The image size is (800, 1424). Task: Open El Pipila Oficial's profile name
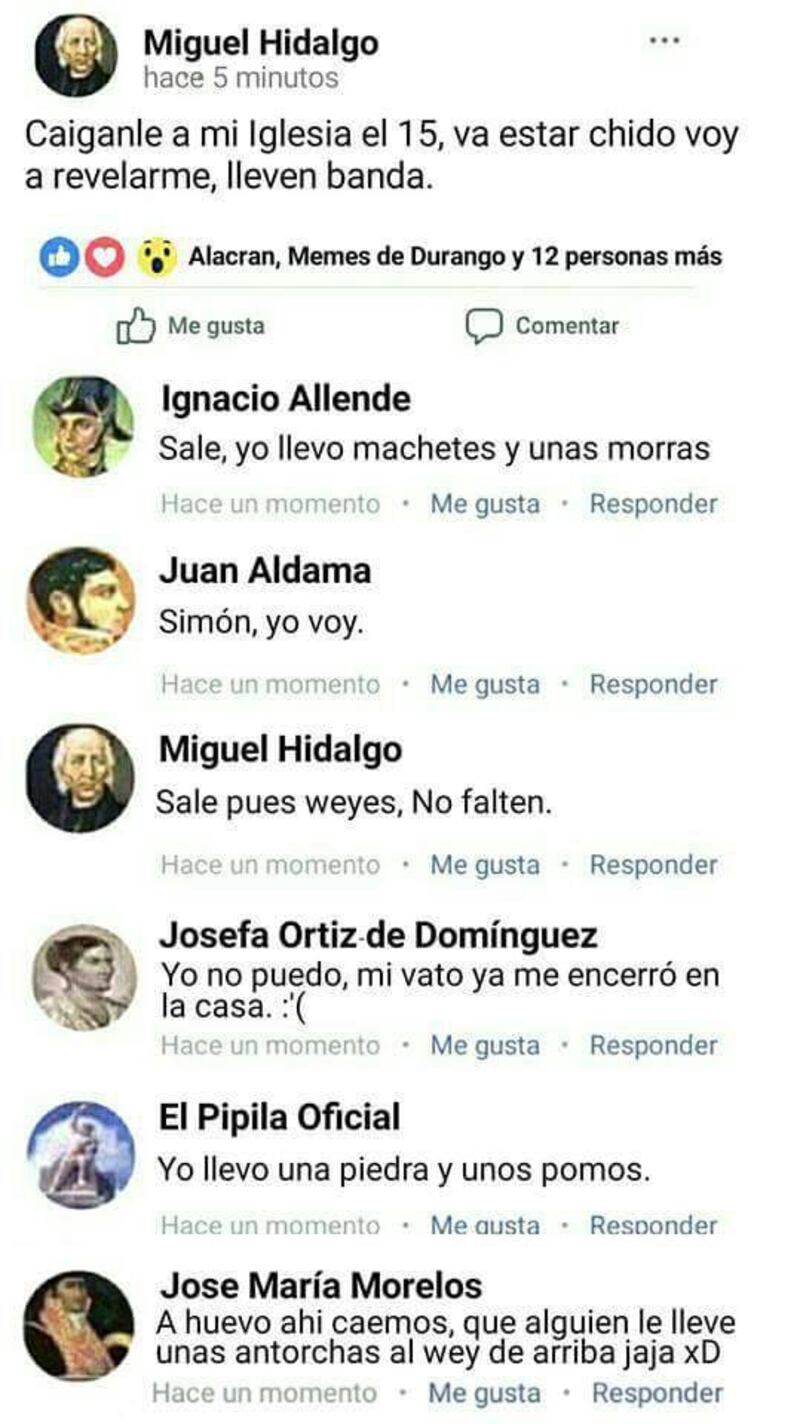(280, 1117)
